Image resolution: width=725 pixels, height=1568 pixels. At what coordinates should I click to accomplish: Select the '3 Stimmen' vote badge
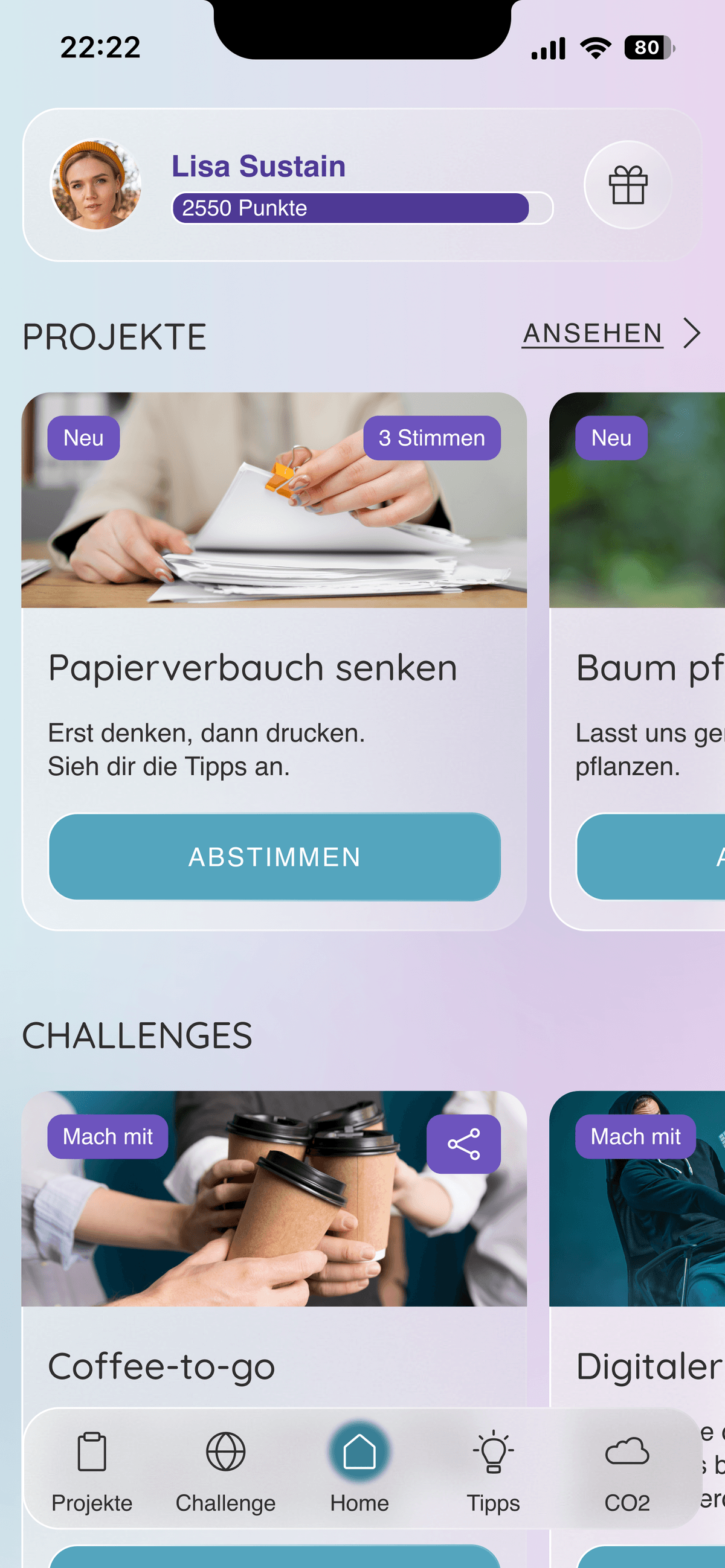(x=431, y=438)
